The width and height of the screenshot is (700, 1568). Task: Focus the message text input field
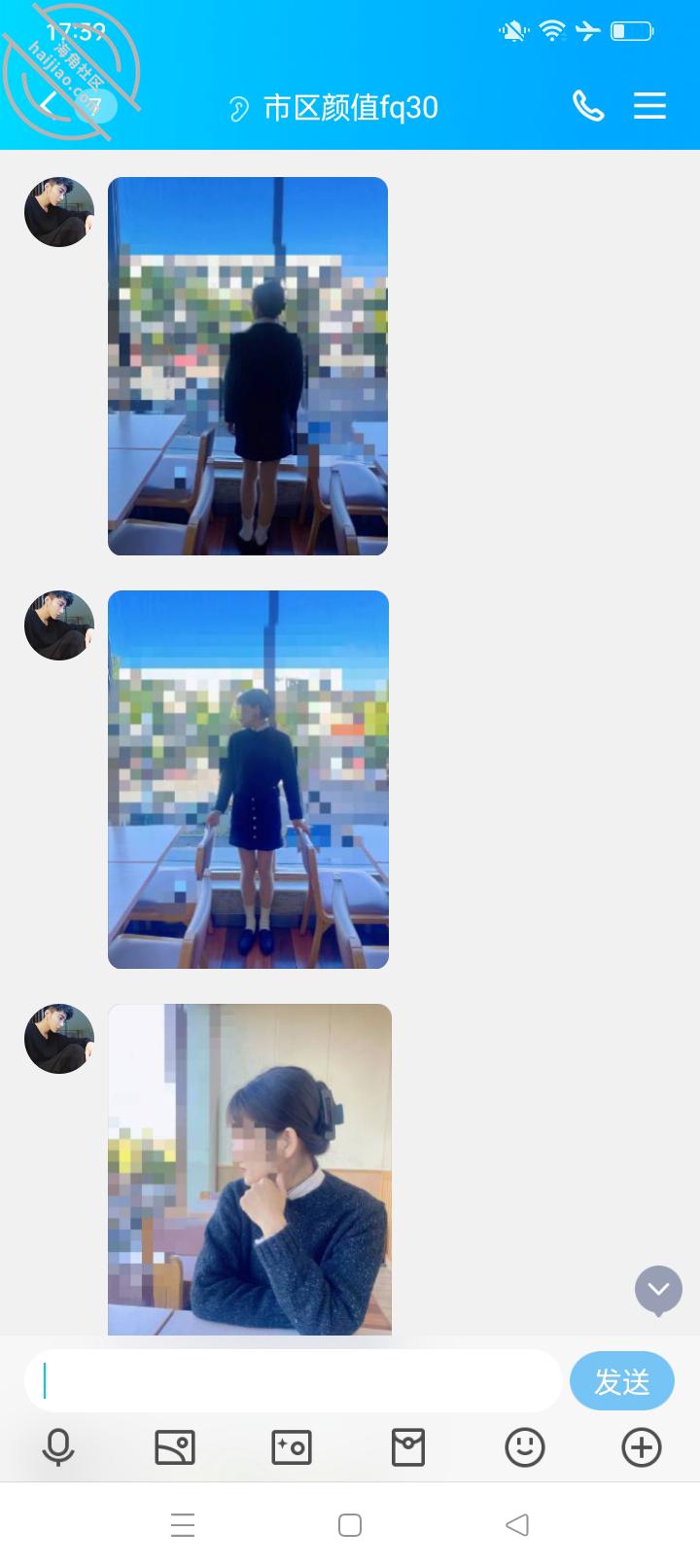[x=293, y=1380]
